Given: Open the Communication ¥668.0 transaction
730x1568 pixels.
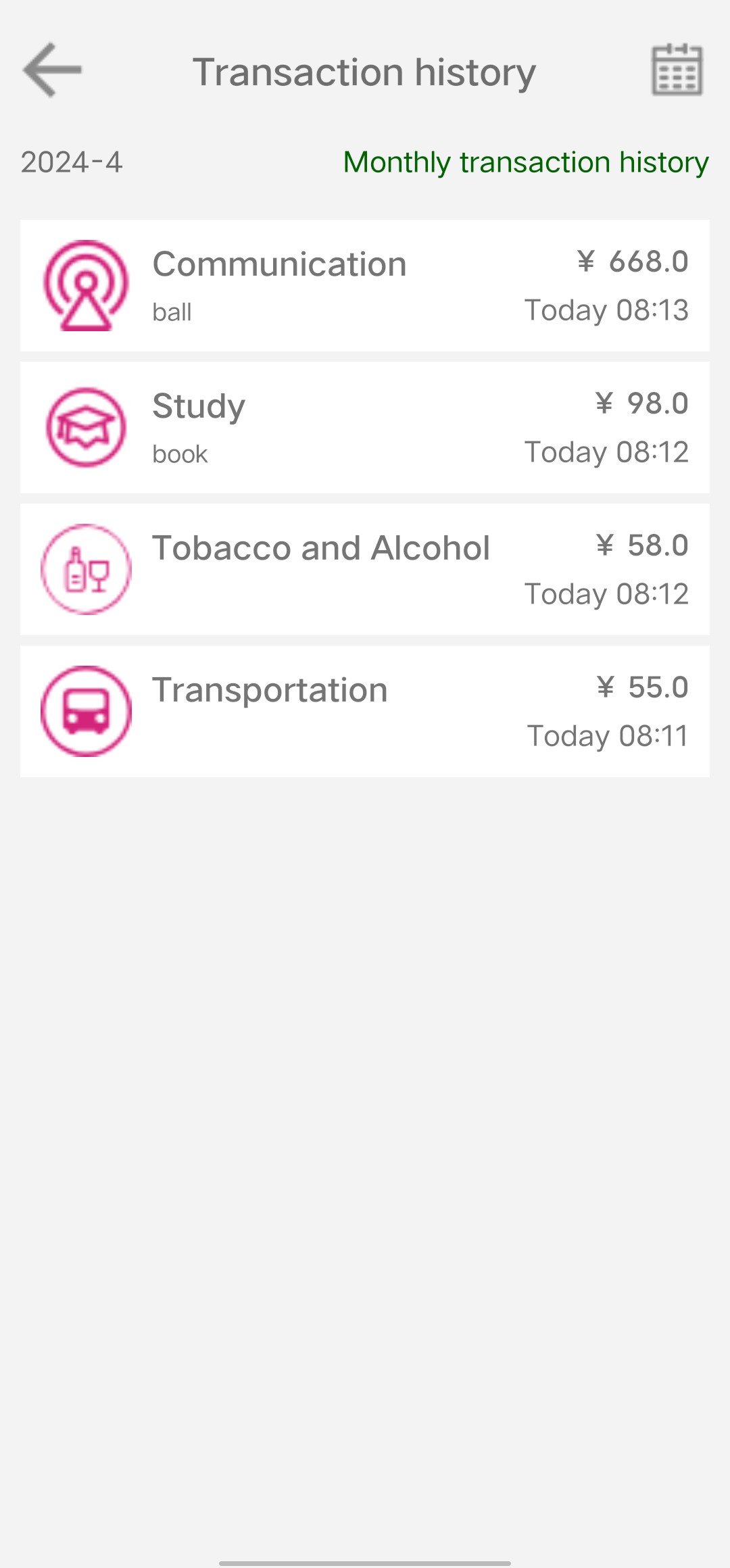Looking at the screenshot, I should pyautogui.click(x=365, y=285).
